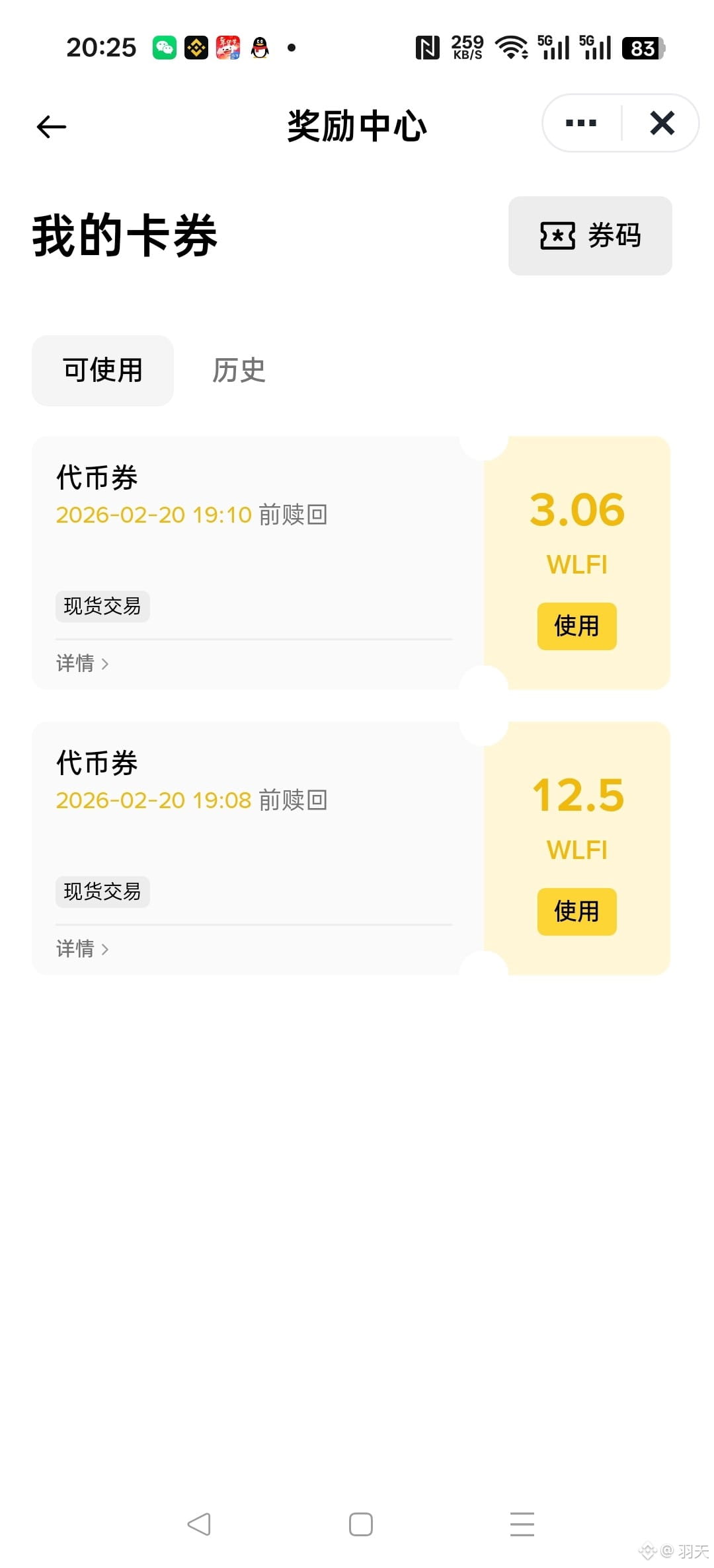View 详情 of the 12.5 WLFI voucher

[82, 949]
